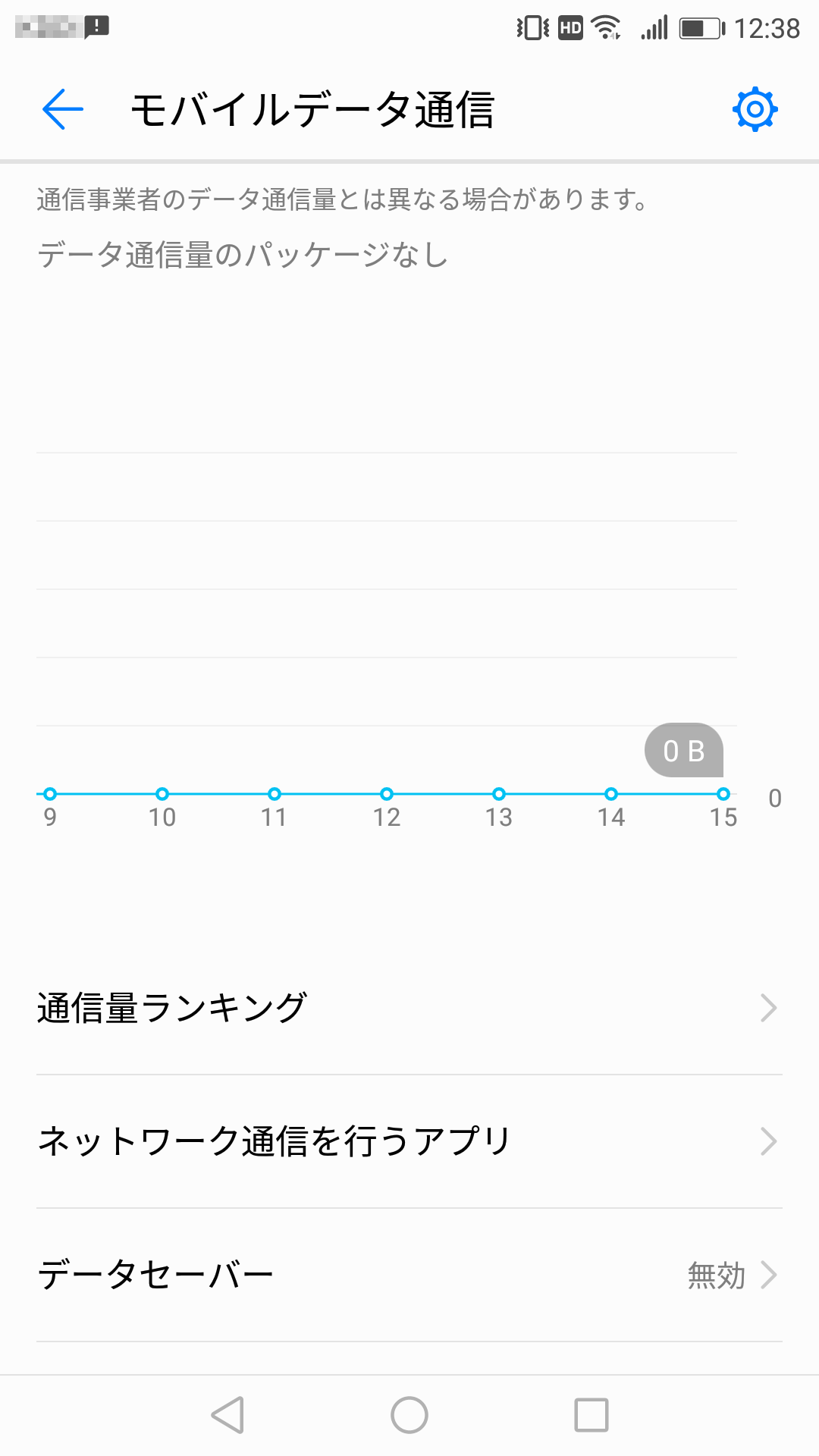Screen dimensions: 819x1456
Task: Open the データセーバー setting
Action: point(409,1275)
